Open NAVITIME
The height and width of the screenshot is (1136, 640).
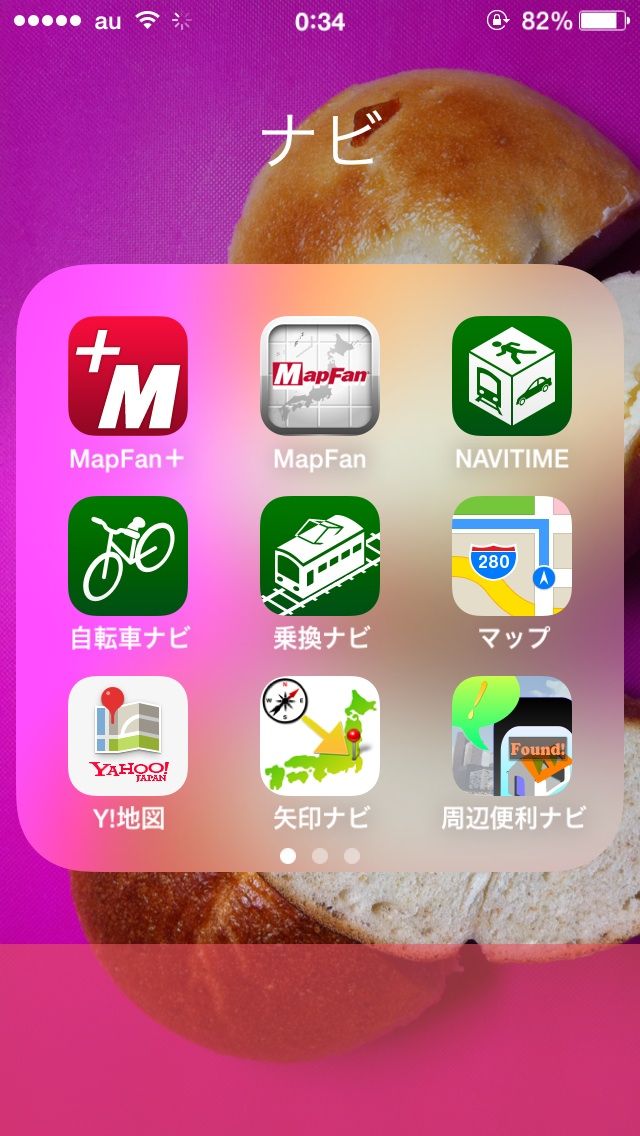click(x=512, y=376)
